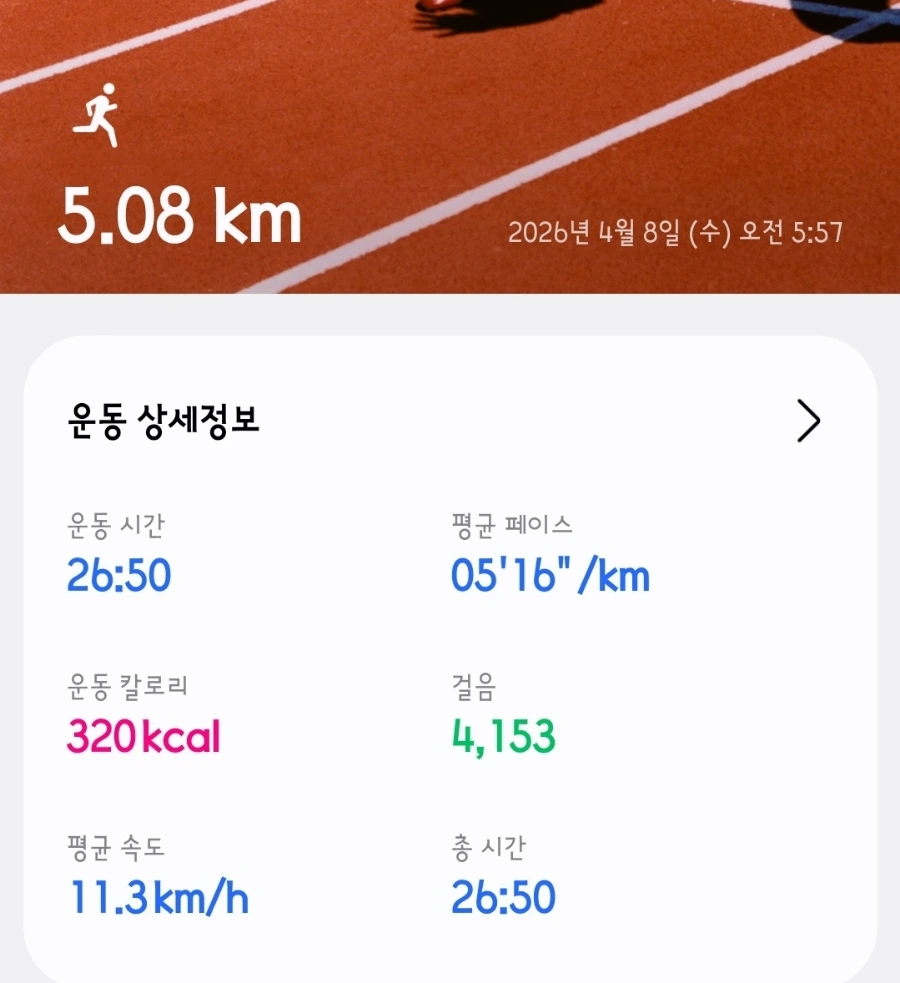Open the 5.08 km distance display
900x983 pixels.
pos(180,220)
